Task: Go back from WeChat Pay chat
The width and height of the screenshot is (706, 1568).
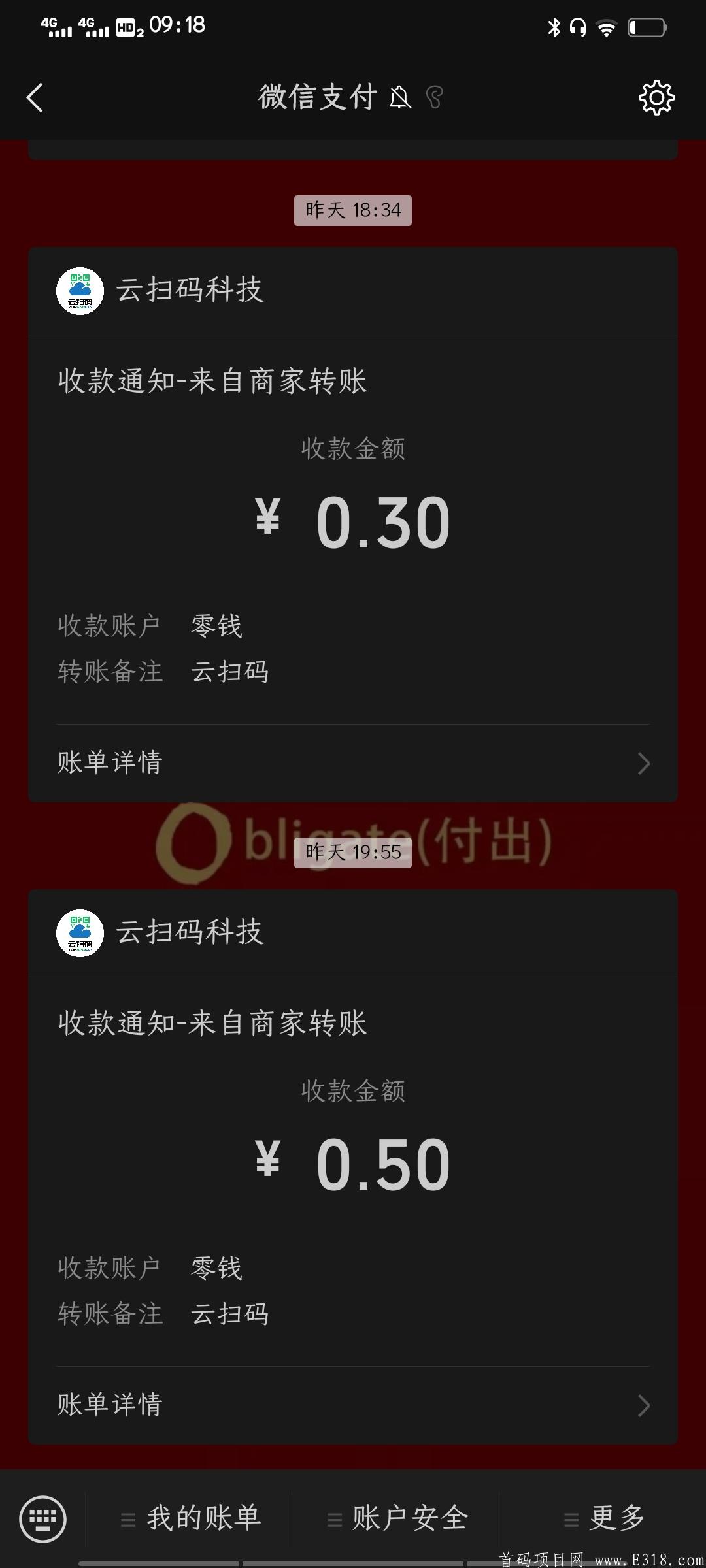Action: point(35,98)
